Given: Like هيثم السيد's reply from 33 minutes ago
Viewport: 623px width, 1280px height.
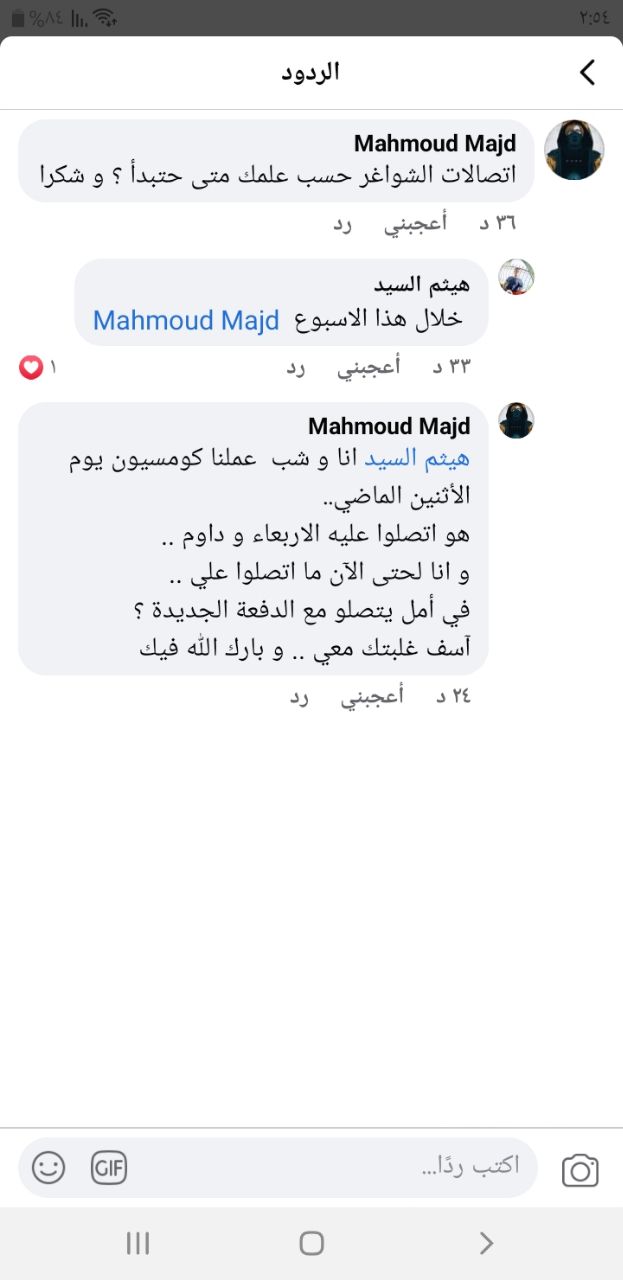Looking at the screenshot, I should coord(369,368).
